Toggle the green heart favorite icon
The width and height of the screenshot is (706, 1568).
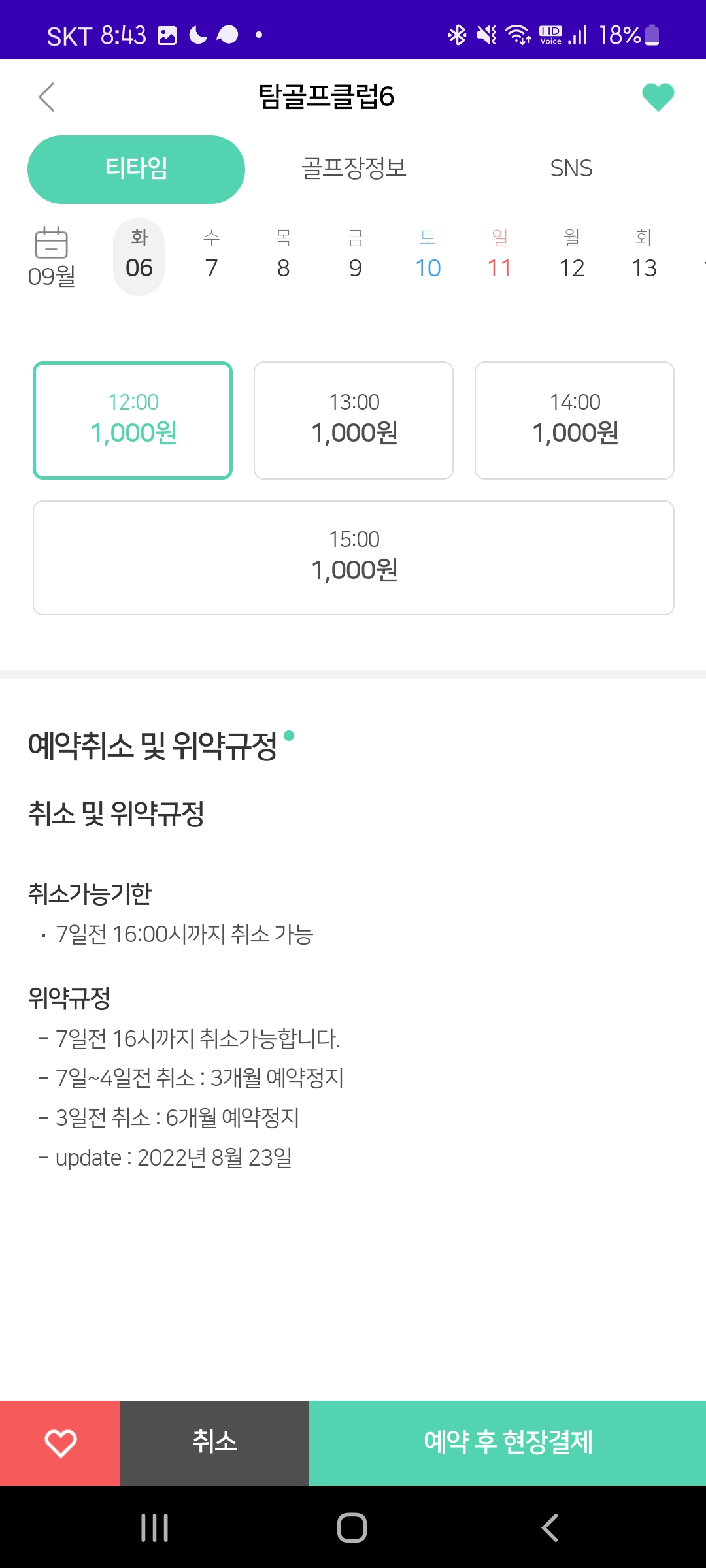[658, 97]
